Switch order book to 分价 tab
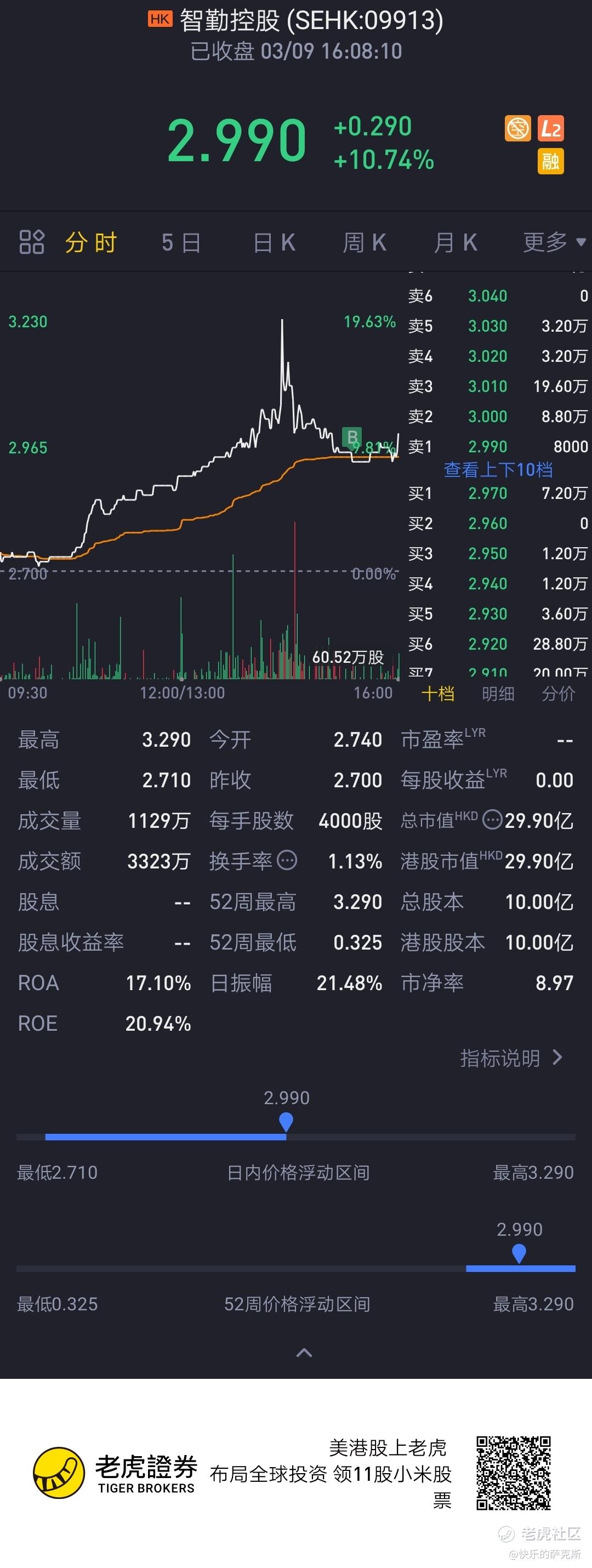Image resolution: width=592 pixels, height=1568 pixels. click(x=558, y=694)
